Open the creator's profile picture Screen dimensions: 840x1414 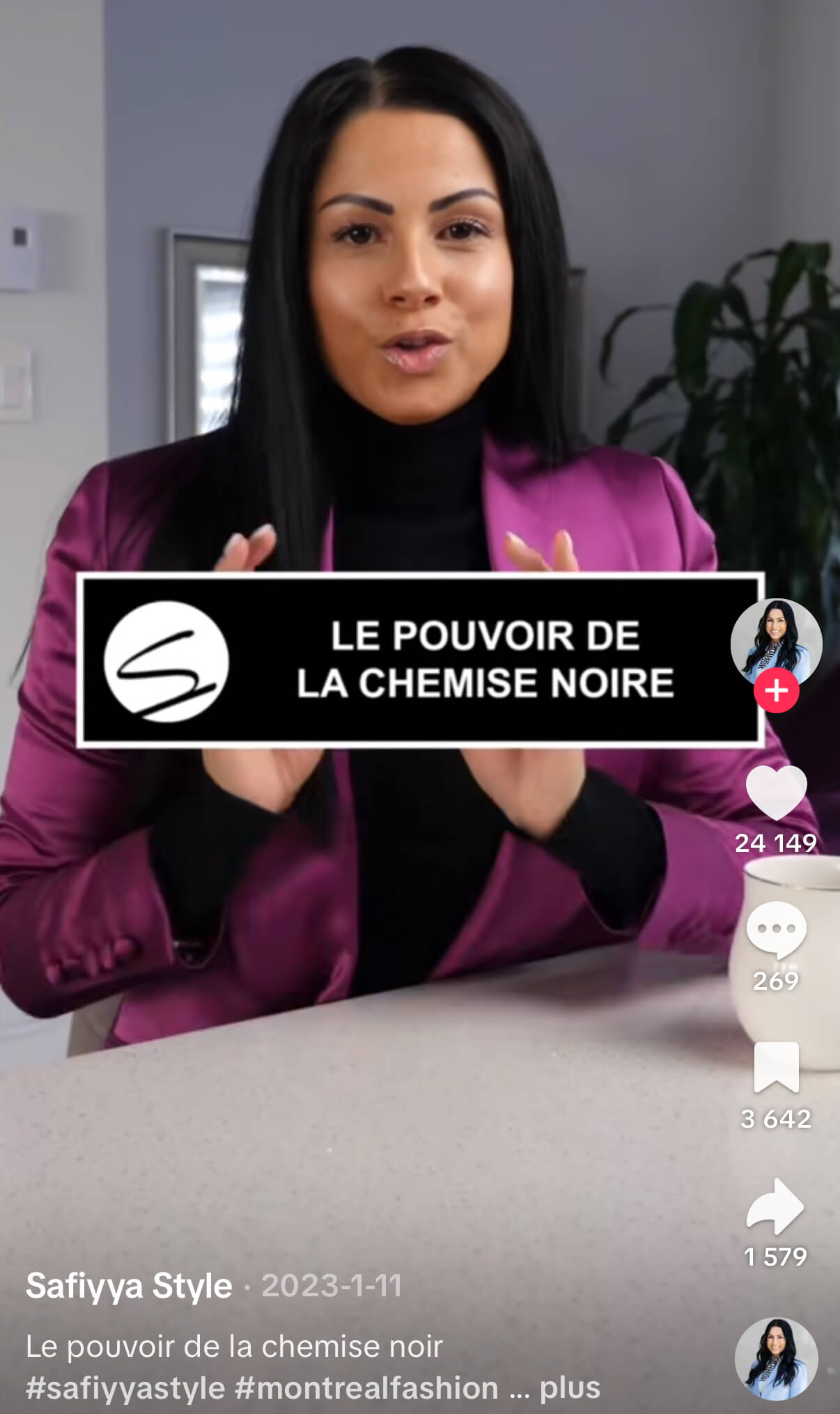(x=776, y=642)
